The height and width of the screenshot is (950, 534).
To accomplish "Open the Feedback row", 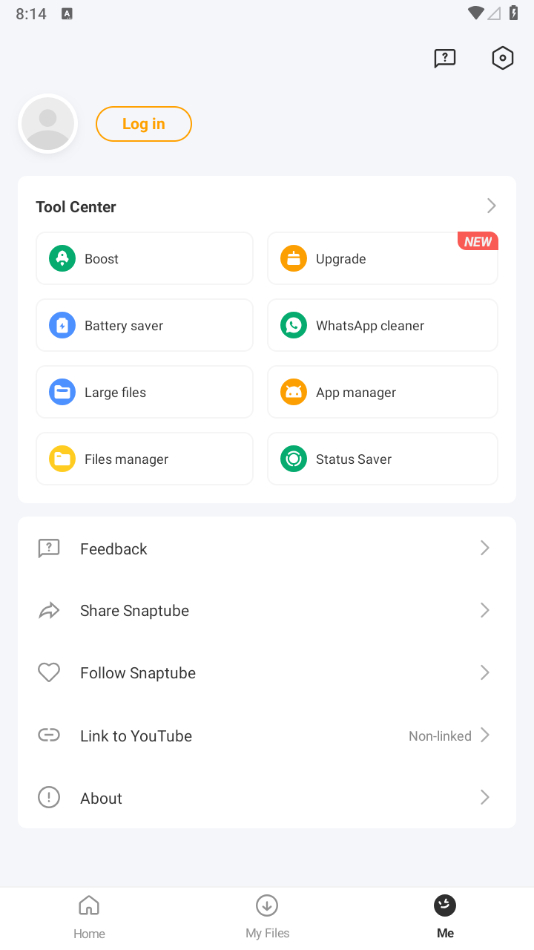I will point(267,548).
